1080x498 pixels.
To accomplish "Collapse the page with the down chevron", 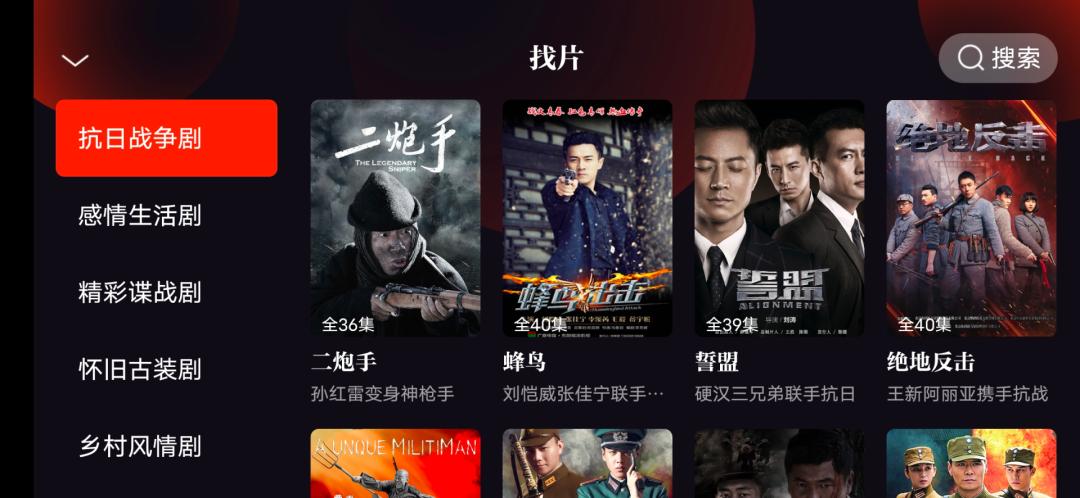I will 75,60.
